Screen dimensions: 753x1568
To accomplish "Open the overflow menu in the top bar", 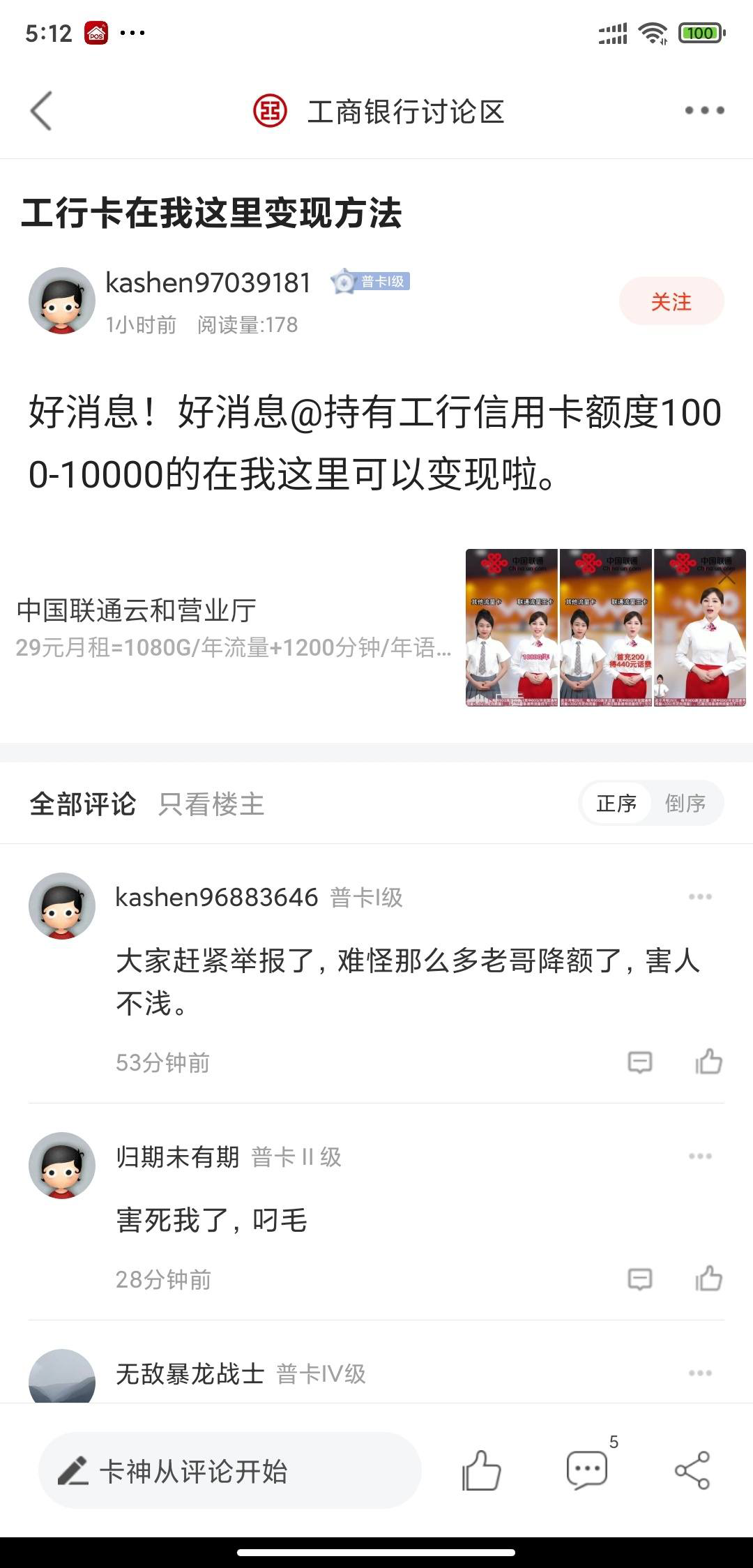I will 704,111.
